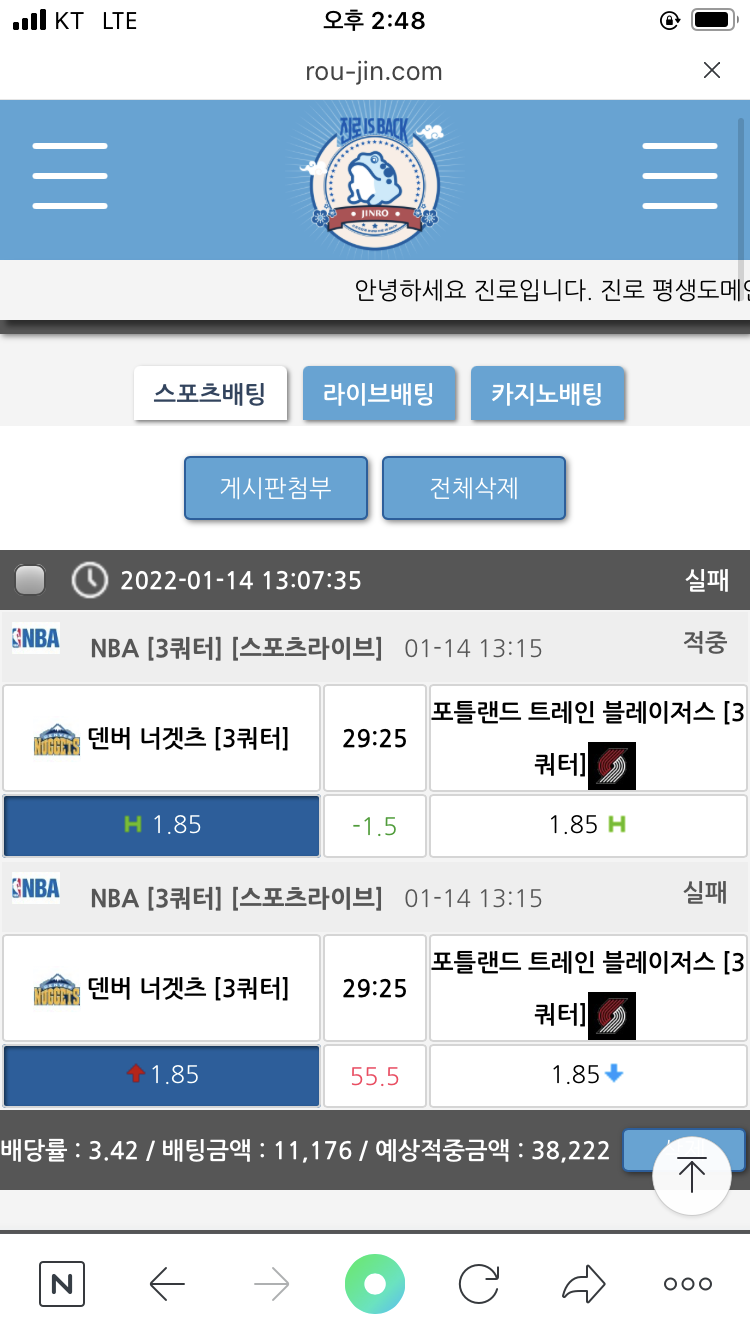Switch to the 카지노배팅 tab

546,393
